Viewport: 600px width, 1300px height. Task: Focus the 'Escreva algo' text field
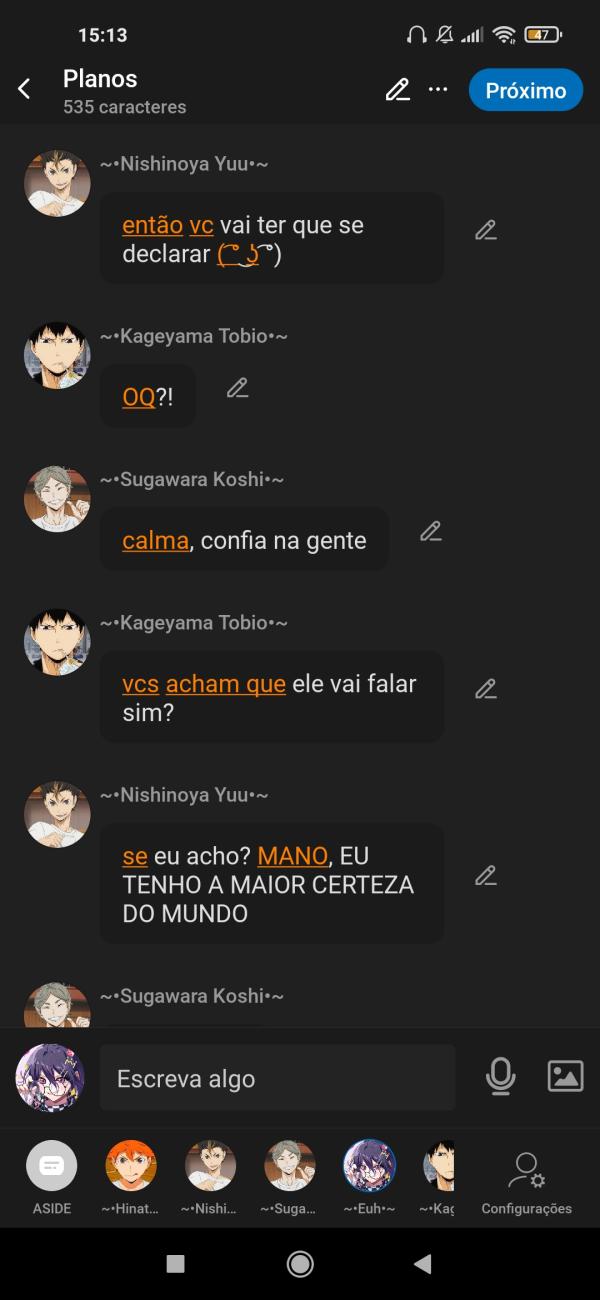[x=277, y=1079]
